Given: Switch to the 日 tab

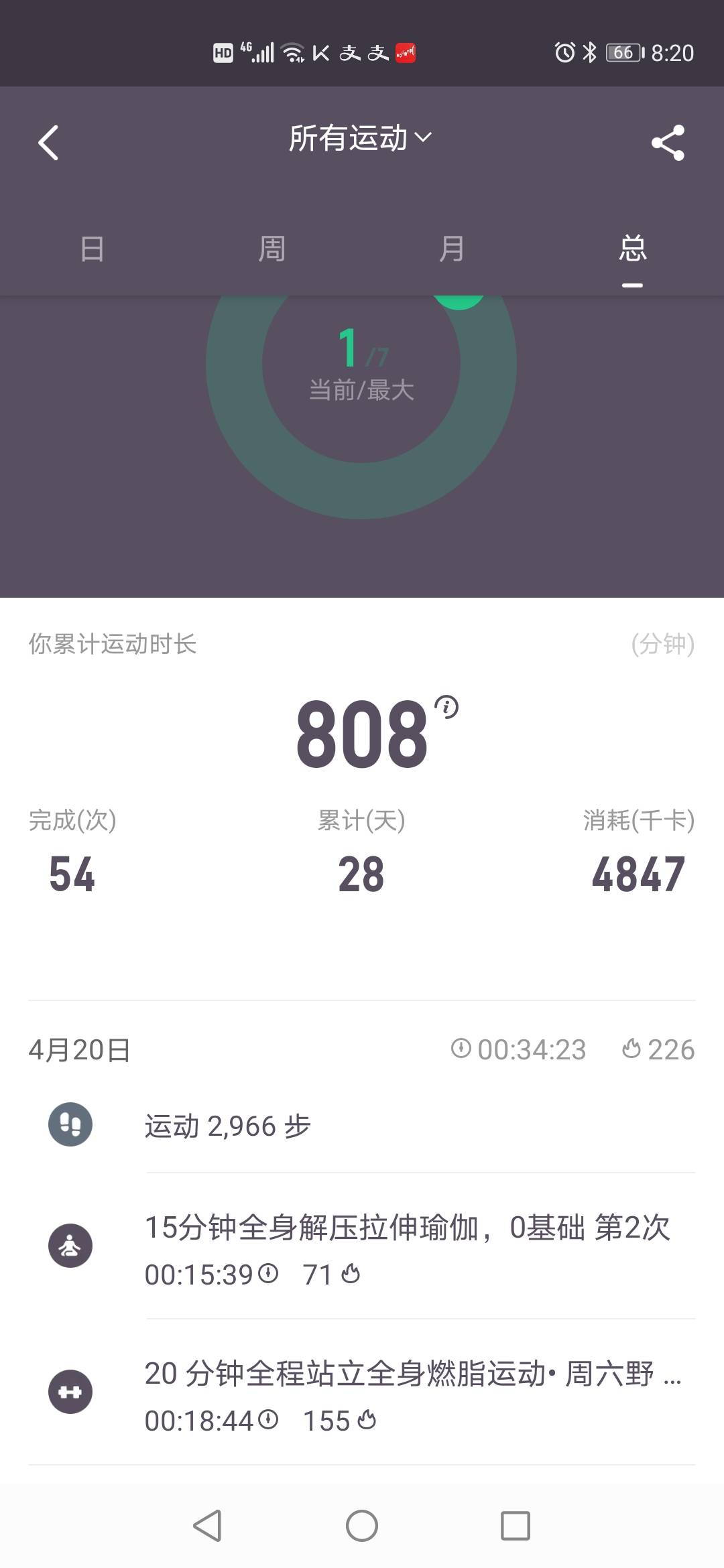Looking at the screenshot, I should 92,249.
